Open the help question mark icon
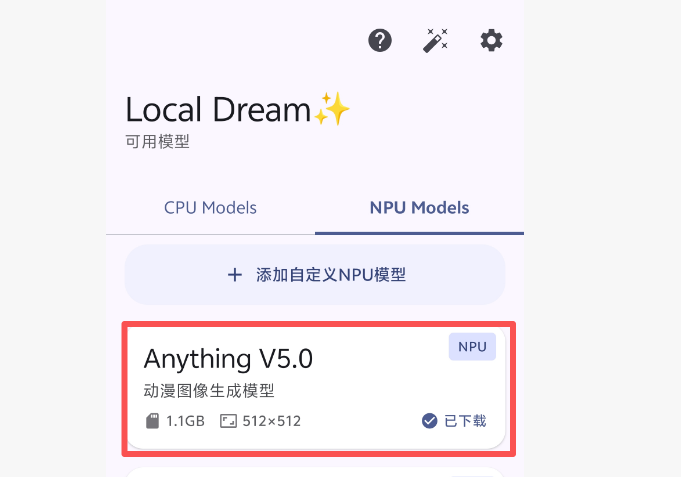The height and width of the screenshot is (477, 681). click(x=380, y=41)
